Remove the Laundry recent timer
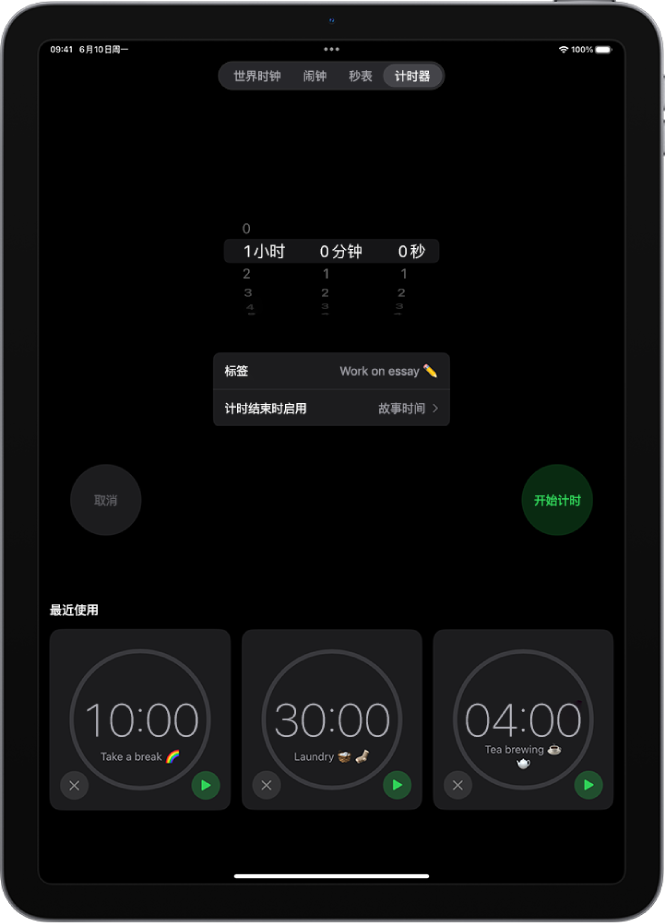Screen dimensions: 665x923 click(x=266, y=786)
